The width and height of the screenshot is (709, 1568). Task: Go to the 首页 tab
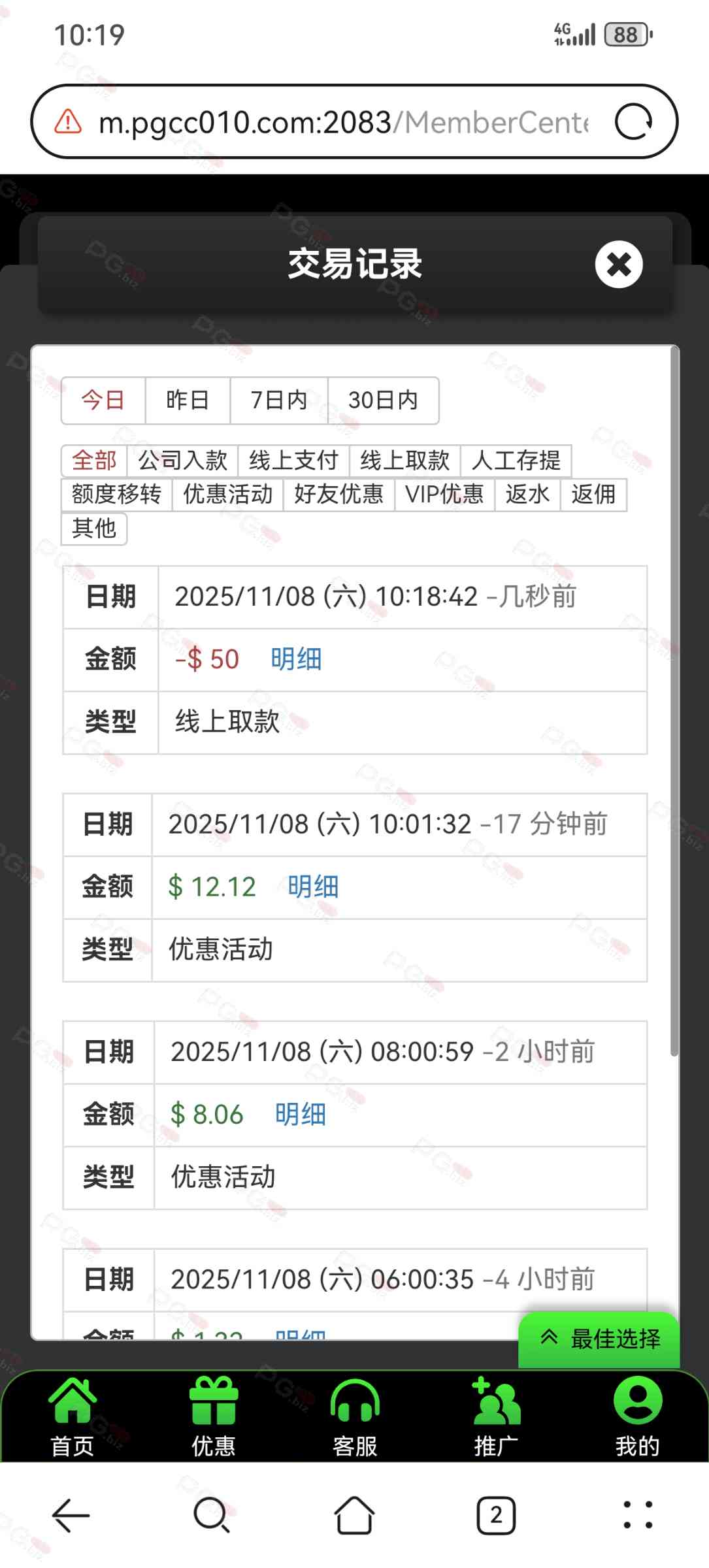(72, 1415)
